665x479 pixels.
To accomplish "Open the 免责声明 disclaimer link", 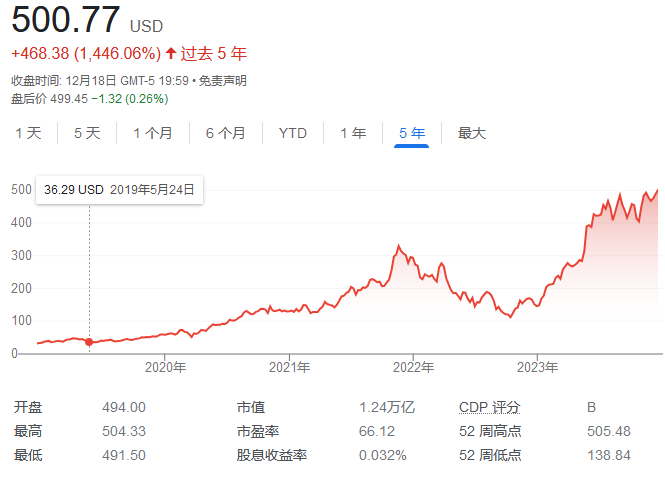I will coord(224,80).
